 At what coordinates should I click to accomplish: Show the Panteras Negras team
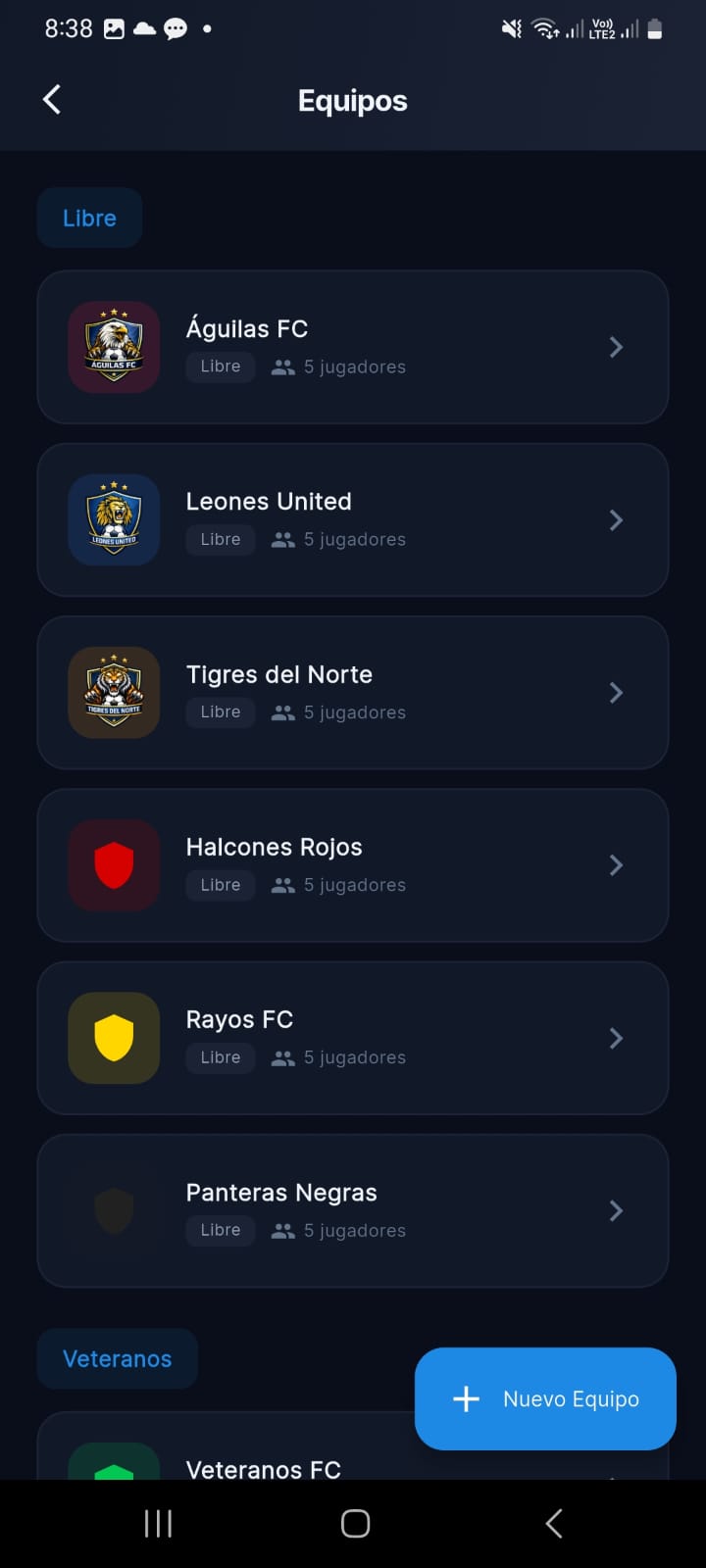[x=353, y=1210]
